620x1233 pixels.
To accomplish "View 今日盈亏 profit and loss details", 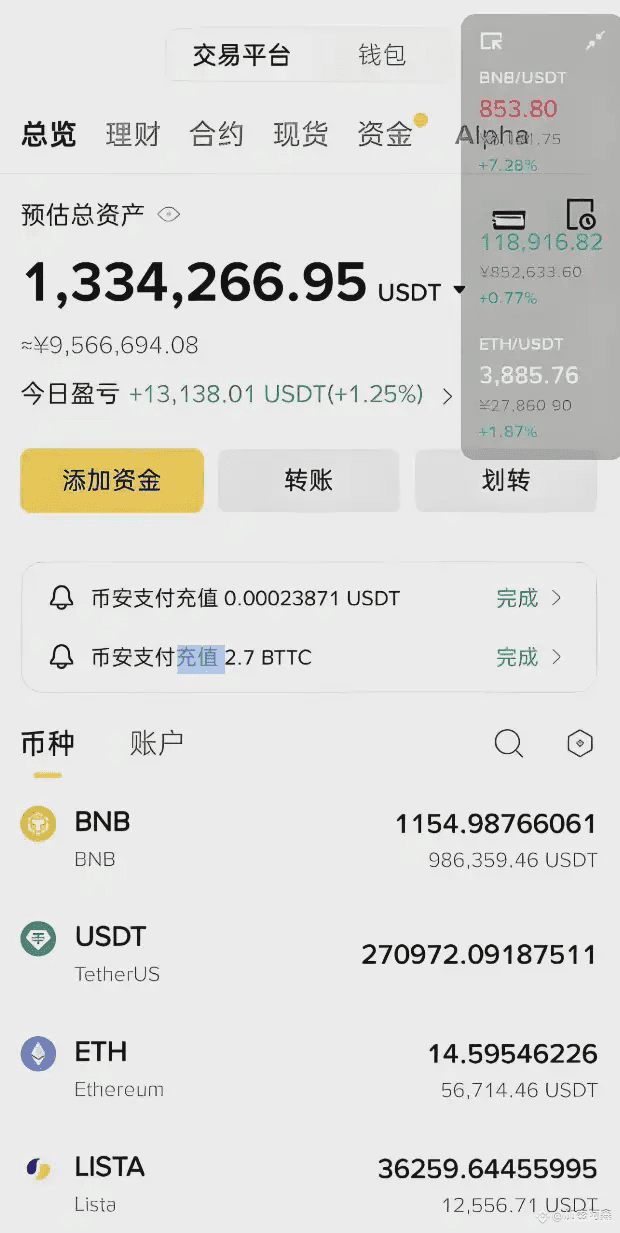I will (x=447, y=396).
